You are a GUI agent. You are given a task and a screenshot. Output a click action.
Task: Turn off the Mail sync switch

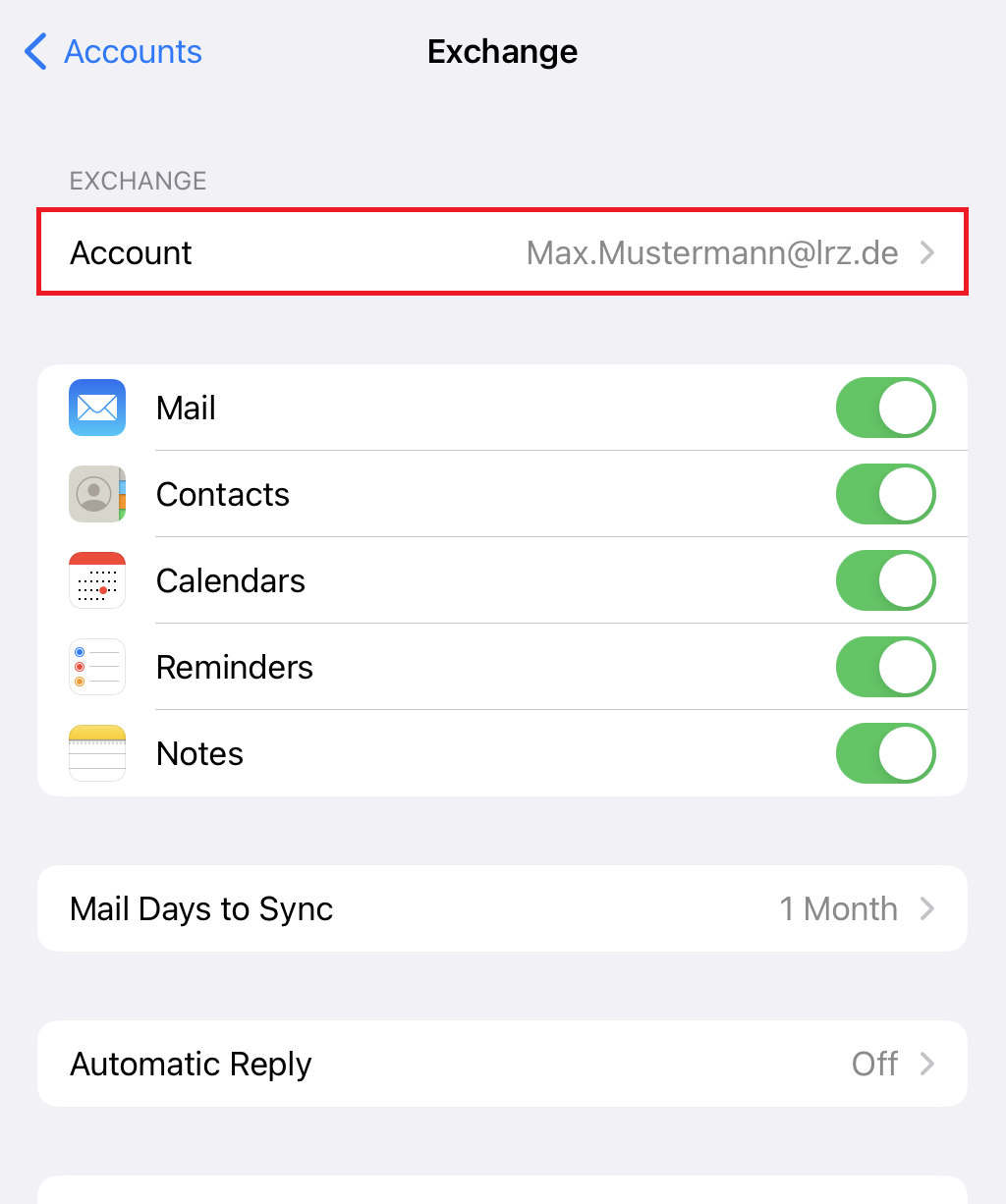pyautogui.click(x=885, y=409)
